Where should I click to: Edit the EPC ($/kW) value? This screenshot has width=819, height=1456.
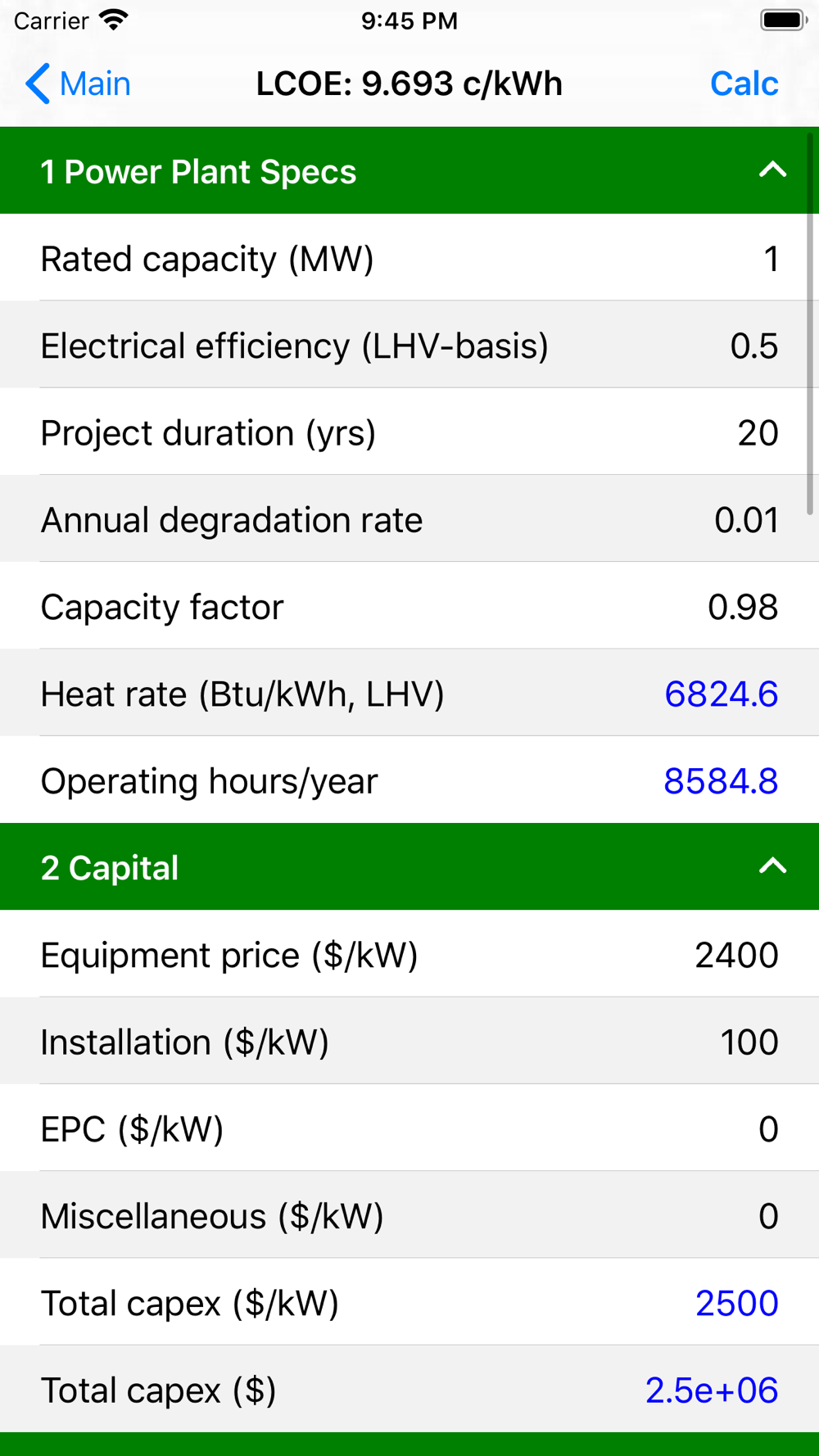(x=767, y=1128)
